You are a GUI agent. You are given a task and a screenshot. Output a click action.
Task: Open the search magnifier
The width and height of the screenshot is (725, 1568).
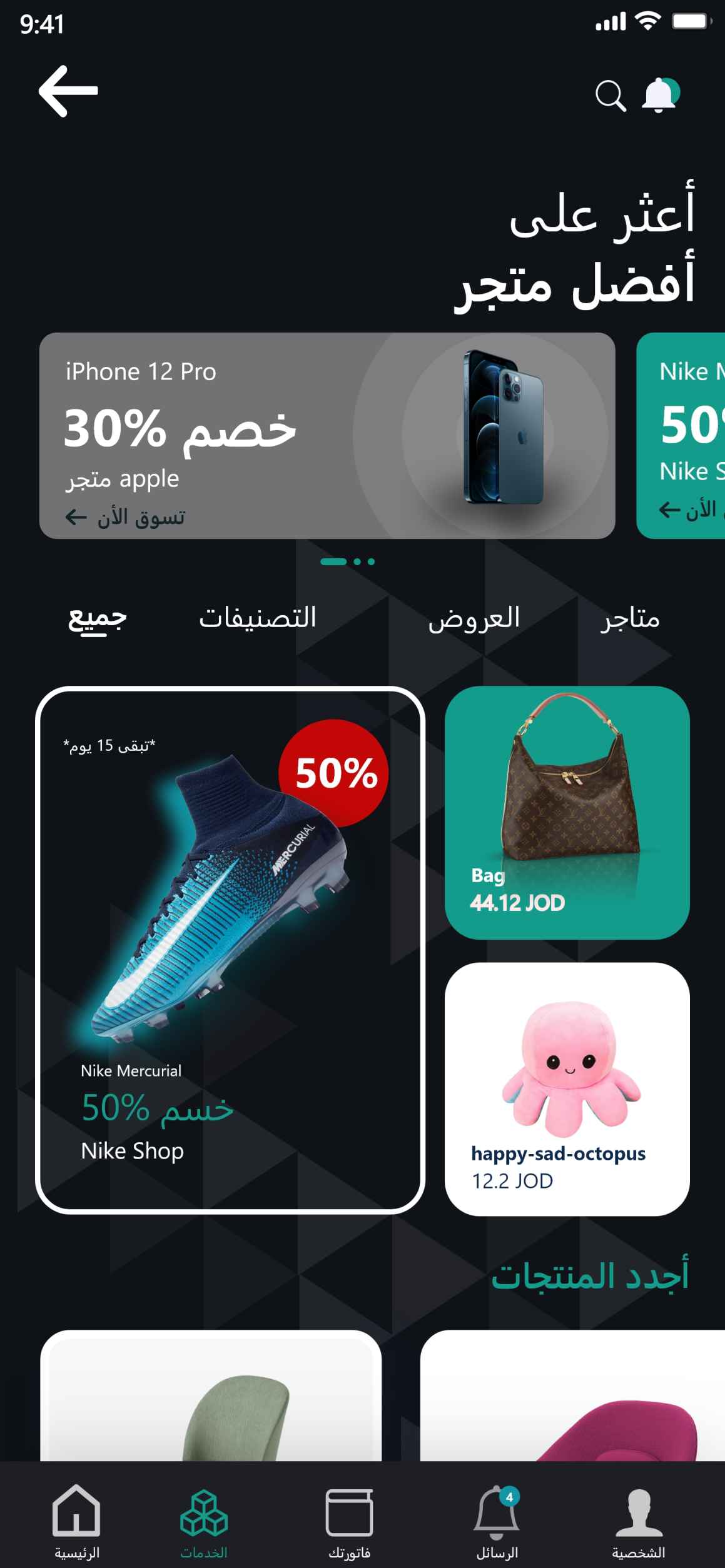610,96
